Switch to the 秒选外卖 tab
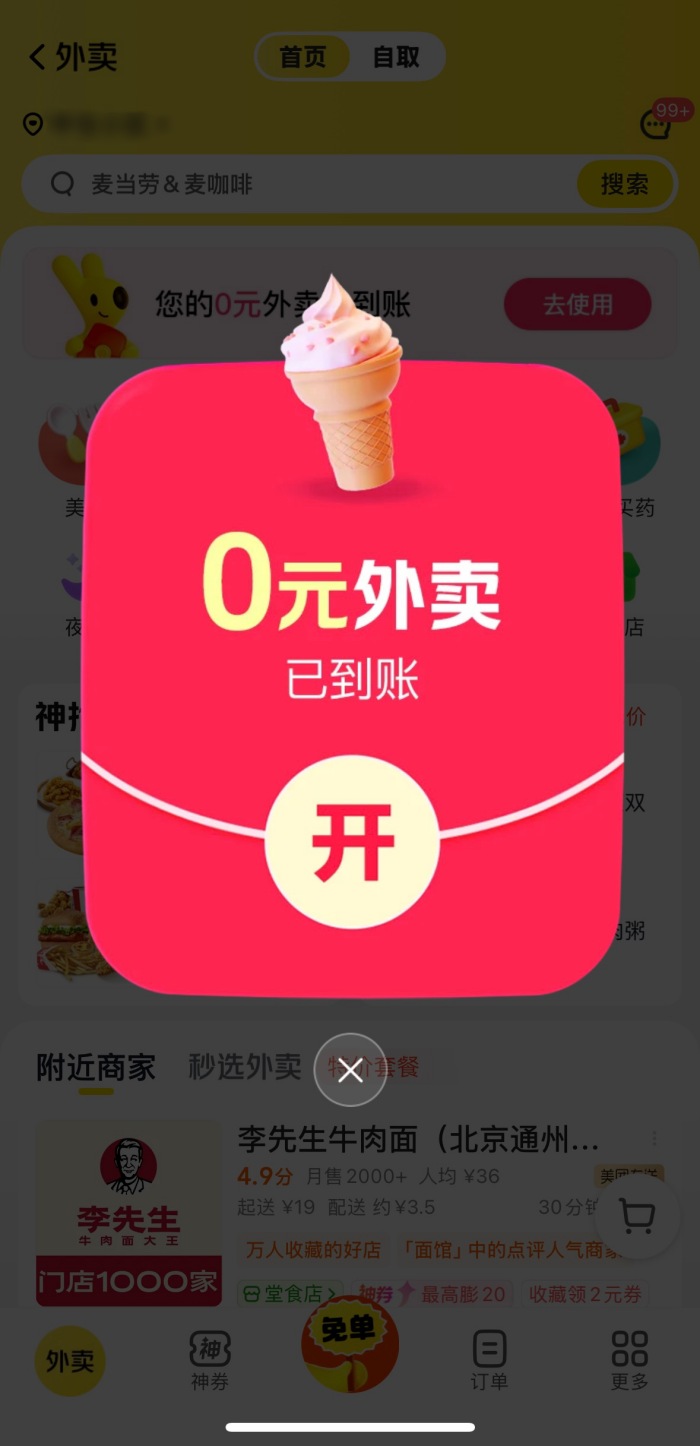 click(245, 1066)
